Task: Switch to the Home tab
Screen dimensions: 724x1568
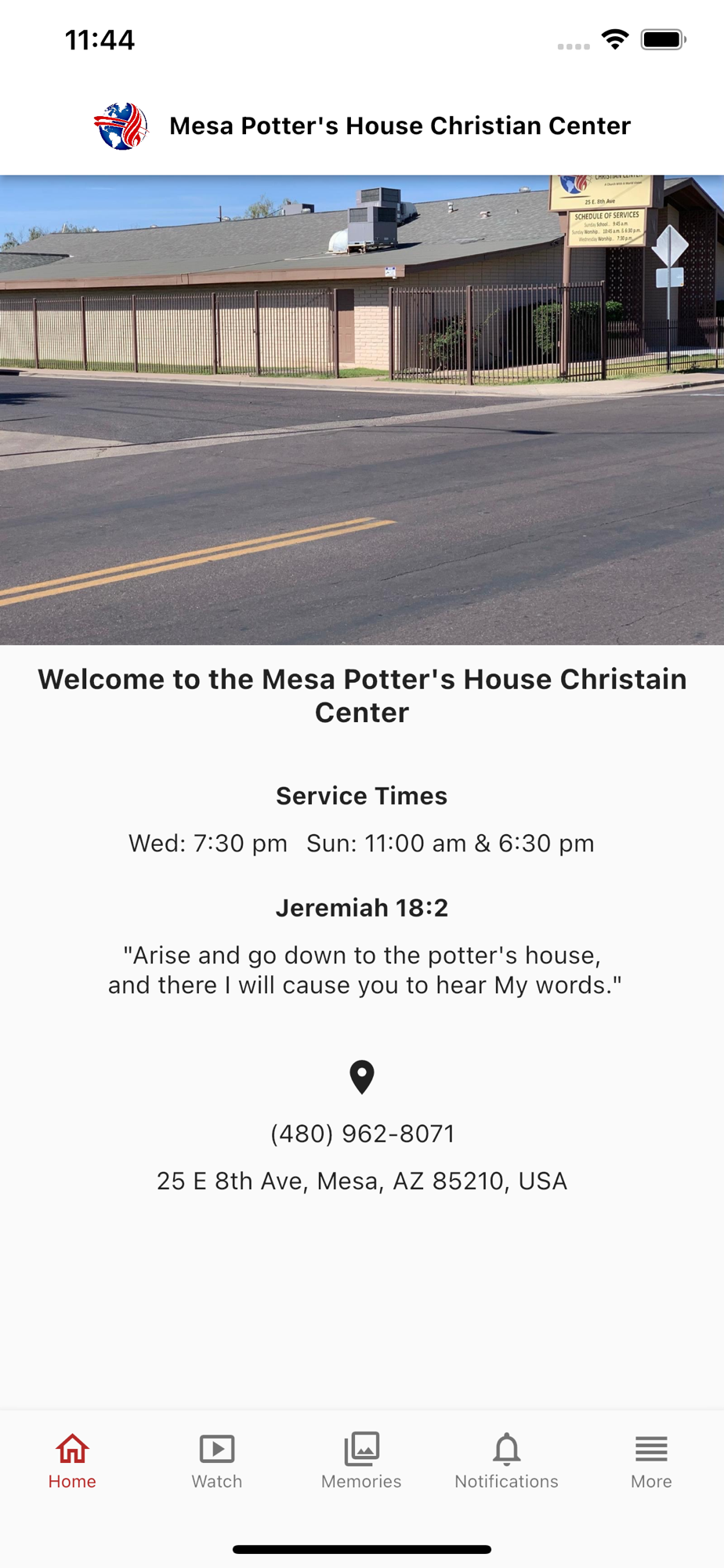Action: point(72,1461)
